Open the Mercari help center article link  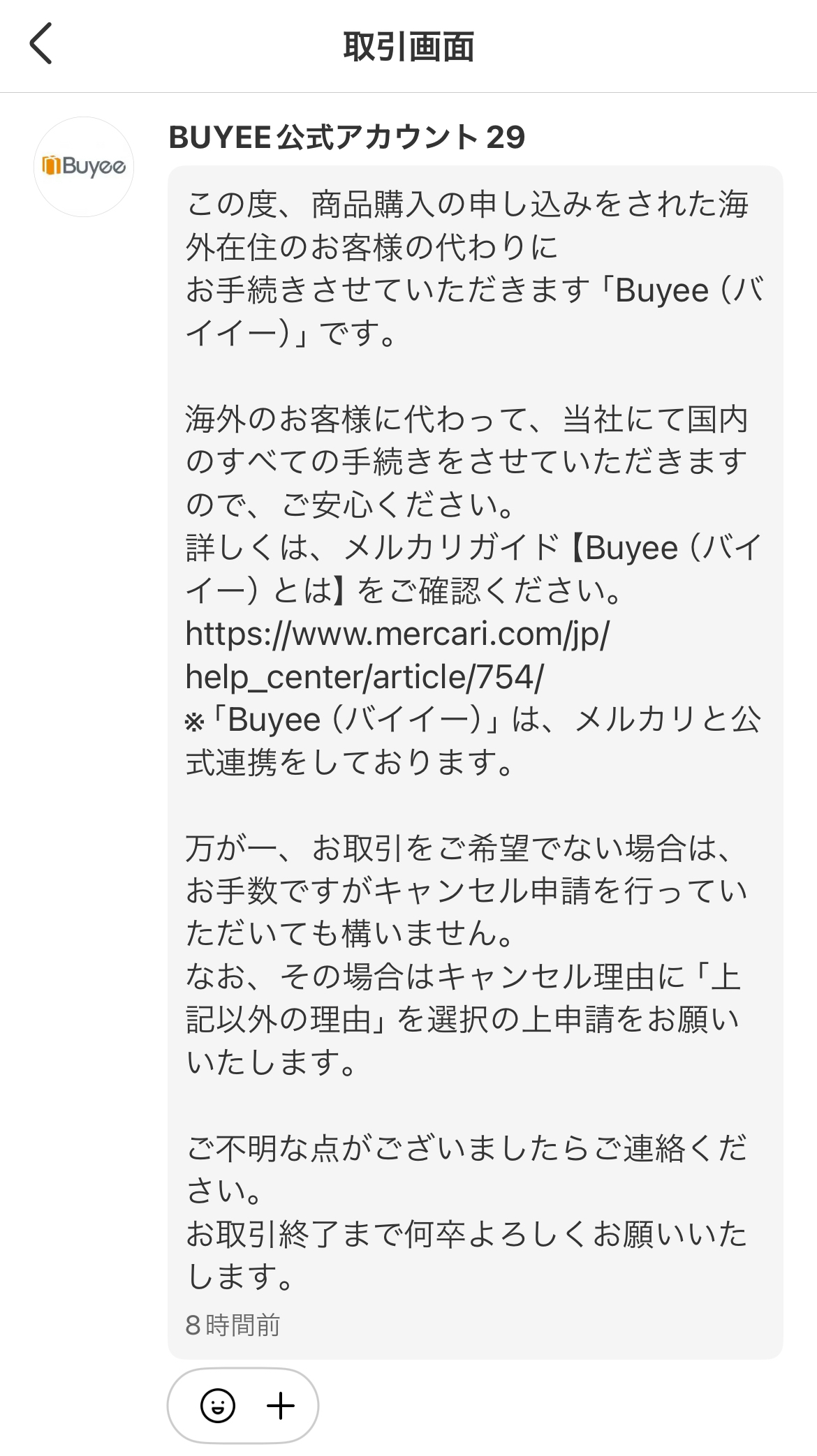(x=397, y=655)
